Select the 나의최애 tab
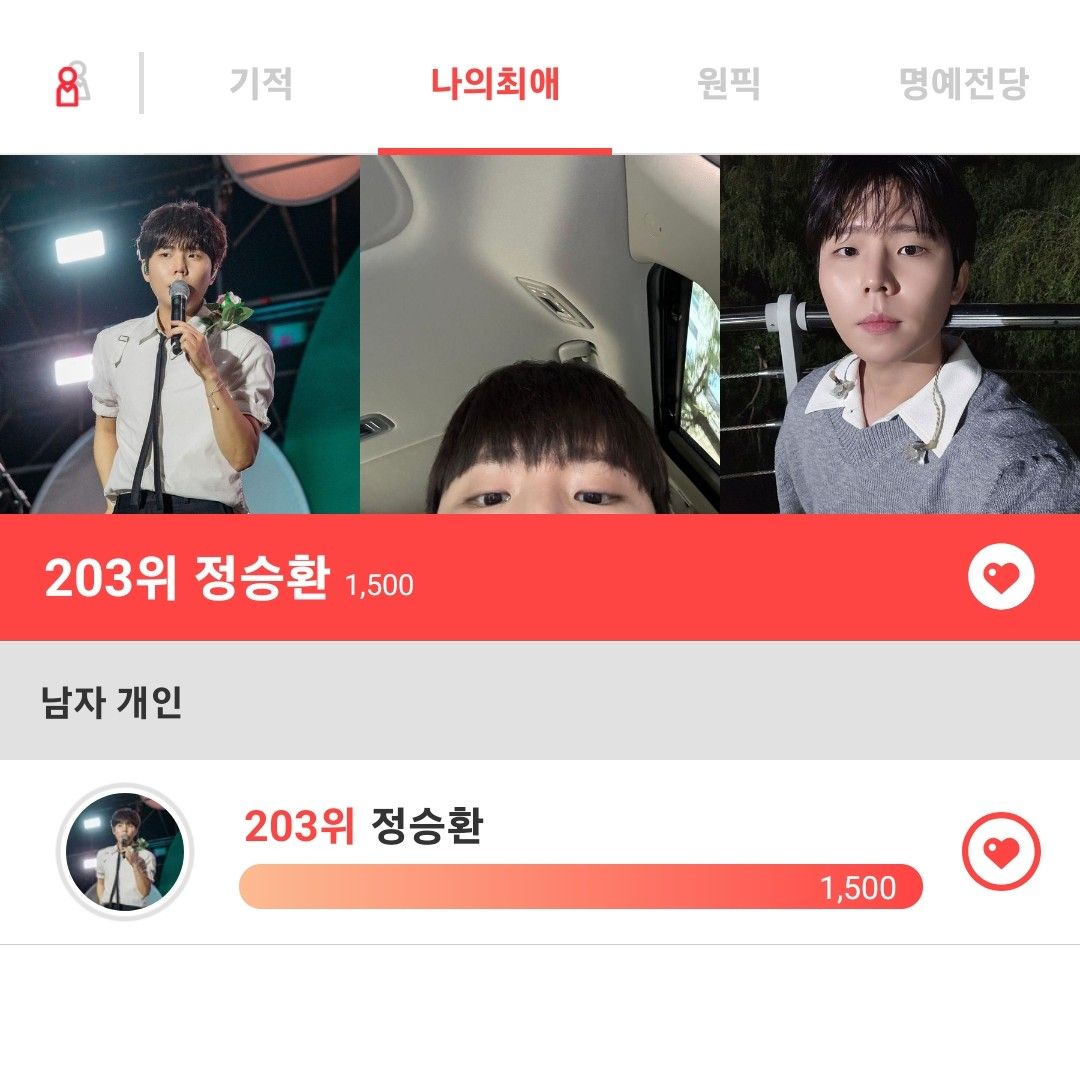1080x1080 pixels. (495, 83)
